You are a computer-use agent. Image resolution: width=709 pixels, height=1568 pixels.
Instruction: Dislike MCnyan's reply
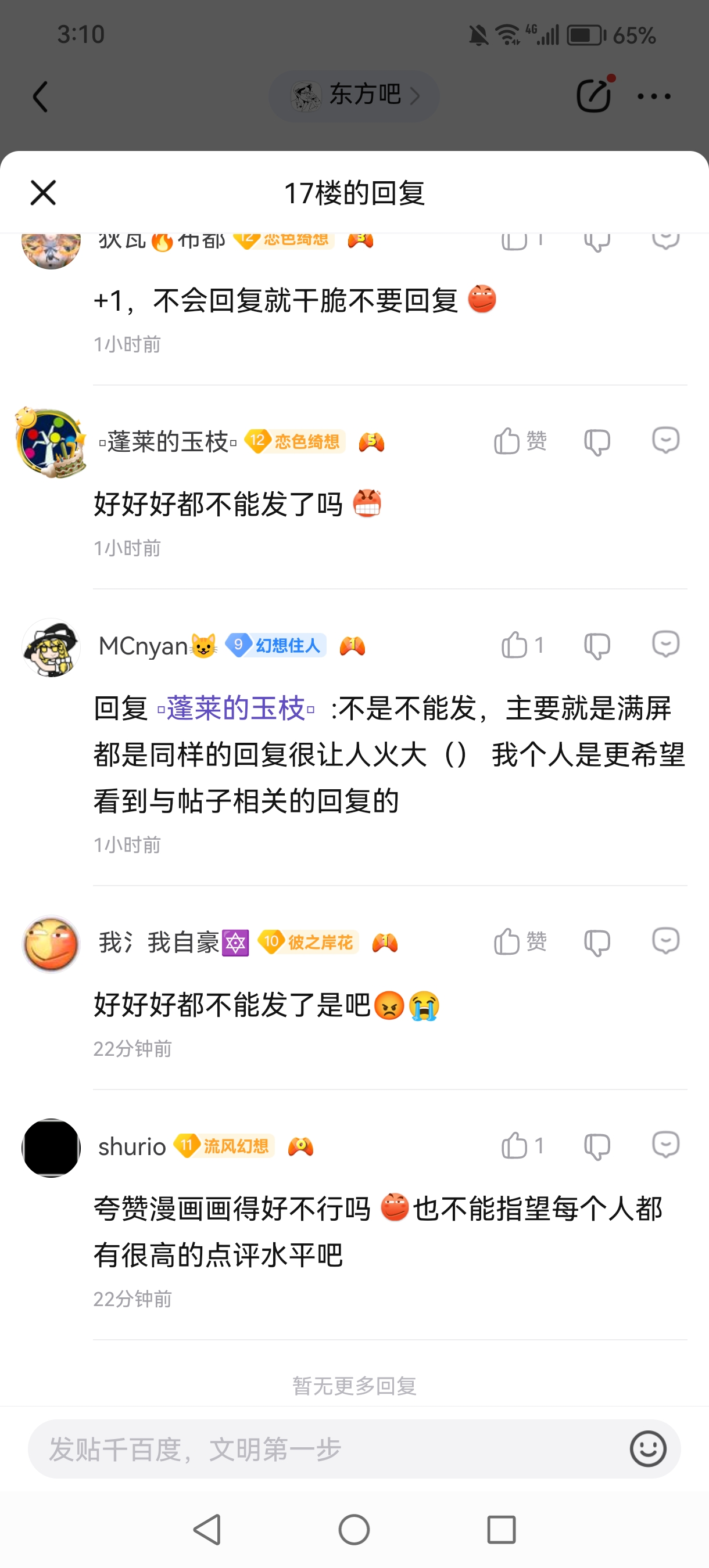597,645
